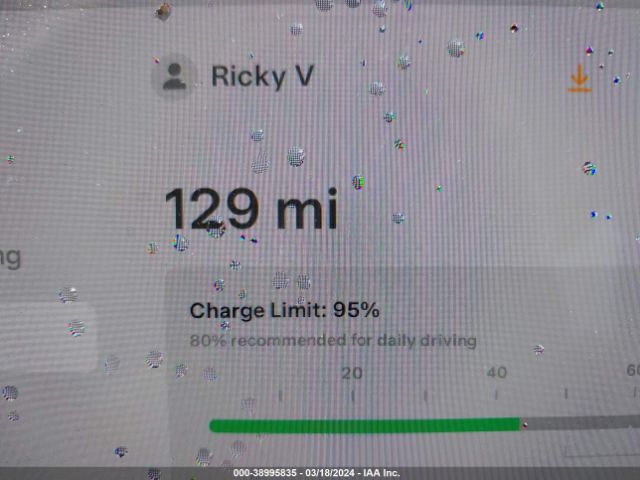The height and width of the screenshot is (480, 640).
Task: Open the Ricky V driver profile
Action: (x=232, y=77)
